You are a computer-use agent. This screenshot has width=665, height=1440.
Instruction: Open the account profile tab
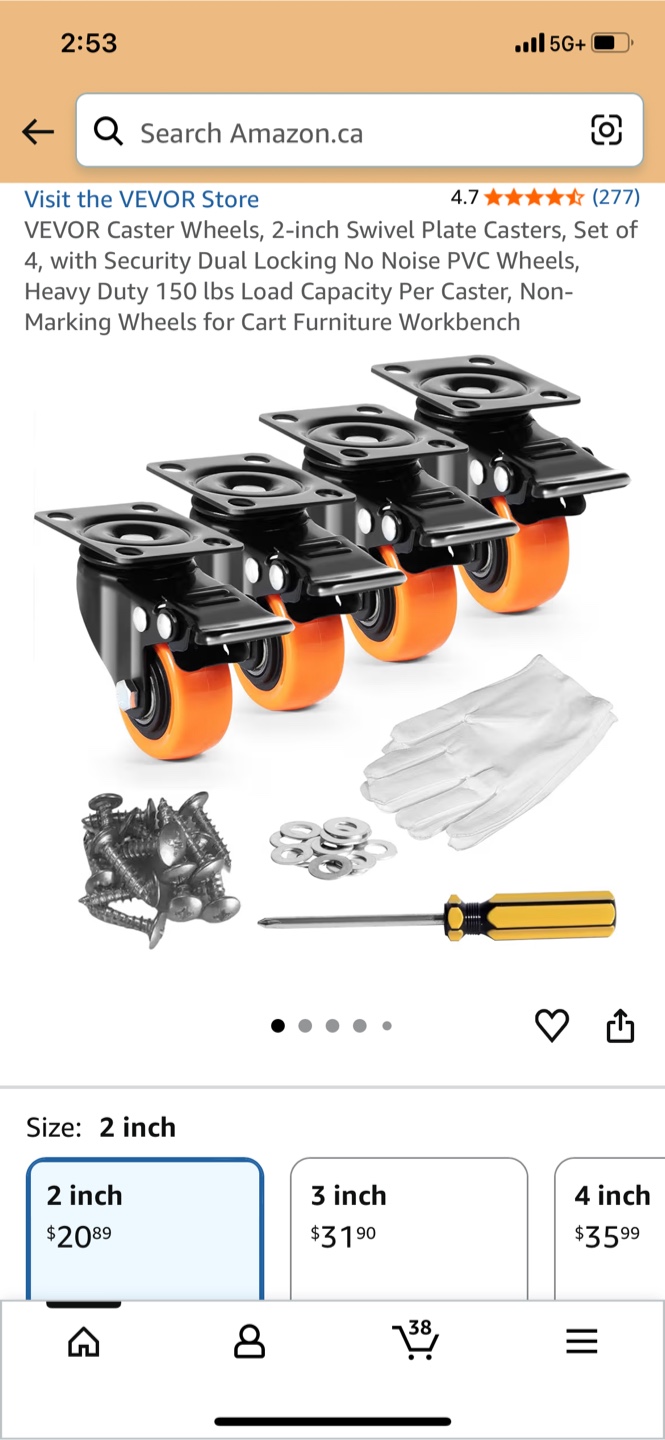coord(249,1341)
